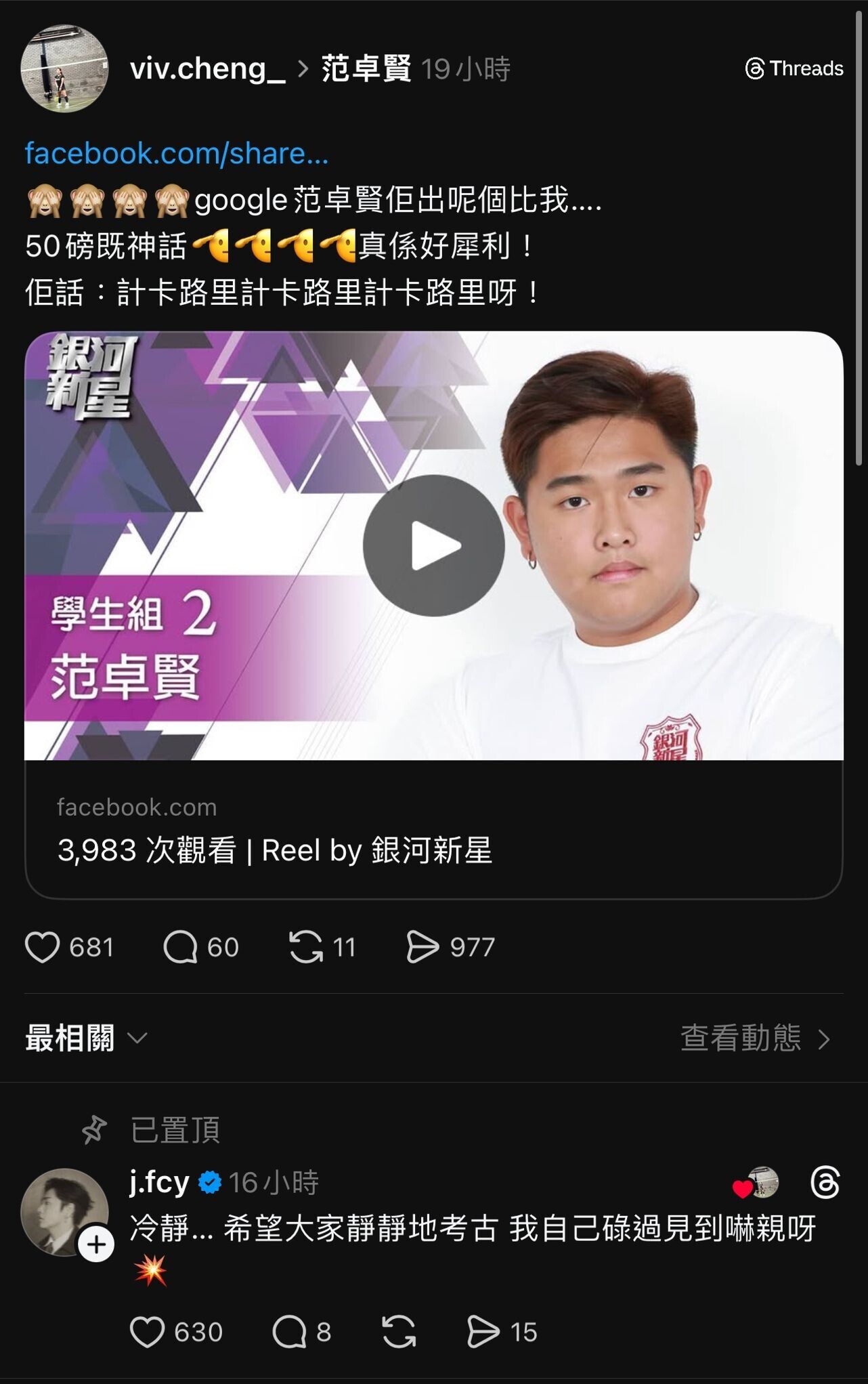
Task: Open 查看動態 activity view
Action: (x=755, y=1038)
